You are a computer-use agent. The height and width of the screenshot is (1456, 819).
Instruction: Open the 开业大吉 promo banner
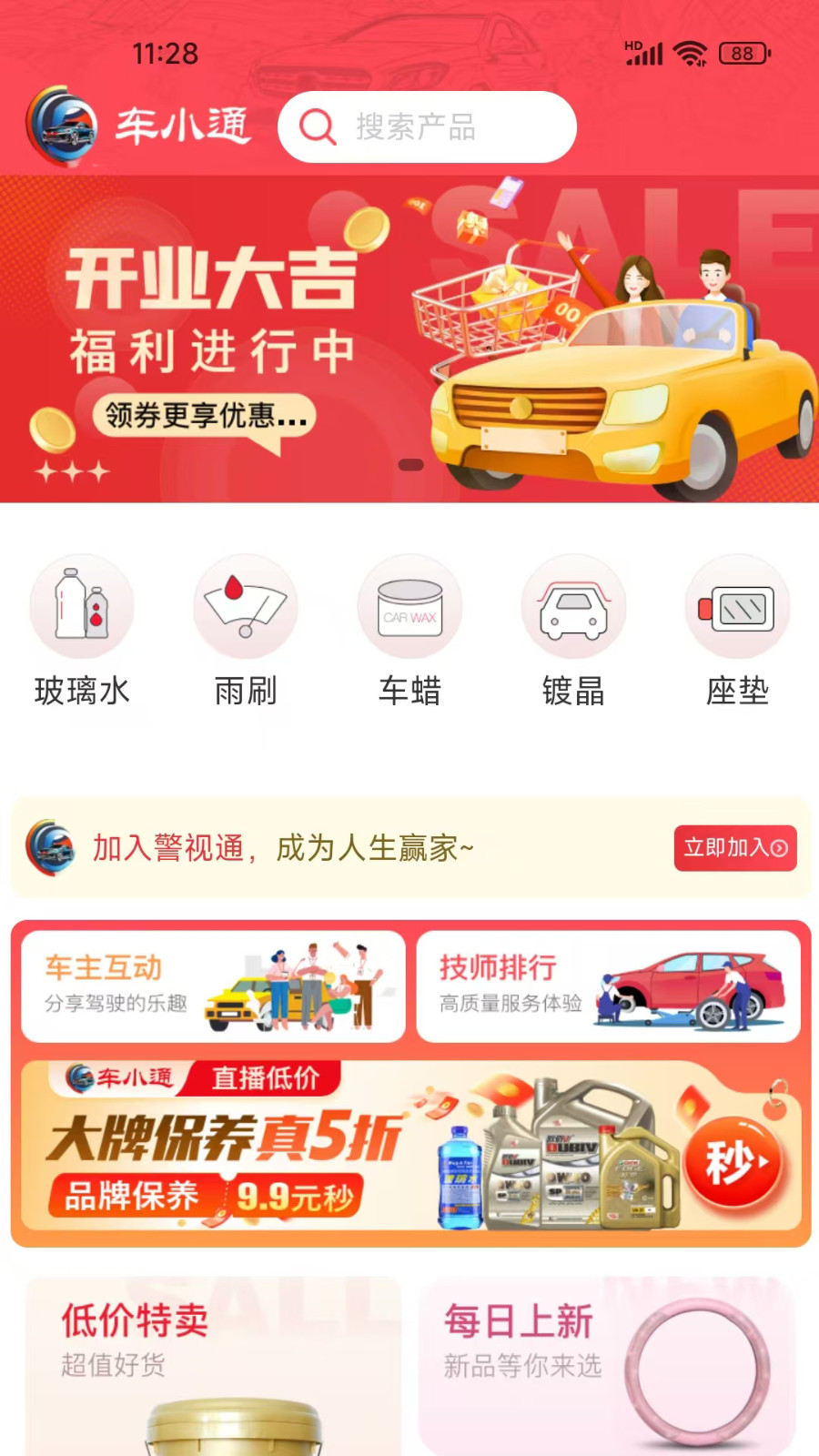409,339
